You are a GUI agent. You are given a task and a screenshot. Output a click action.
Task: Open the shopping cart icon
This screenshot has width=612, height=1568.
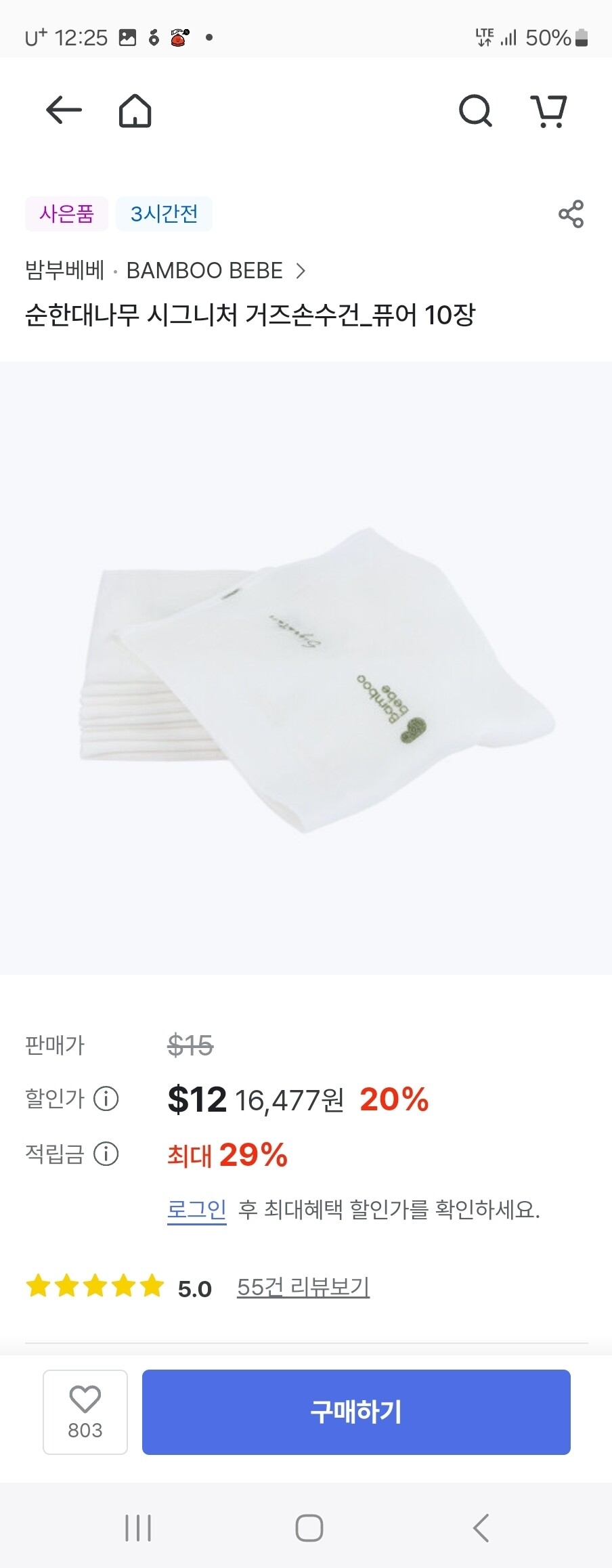[x=550, y=110]
